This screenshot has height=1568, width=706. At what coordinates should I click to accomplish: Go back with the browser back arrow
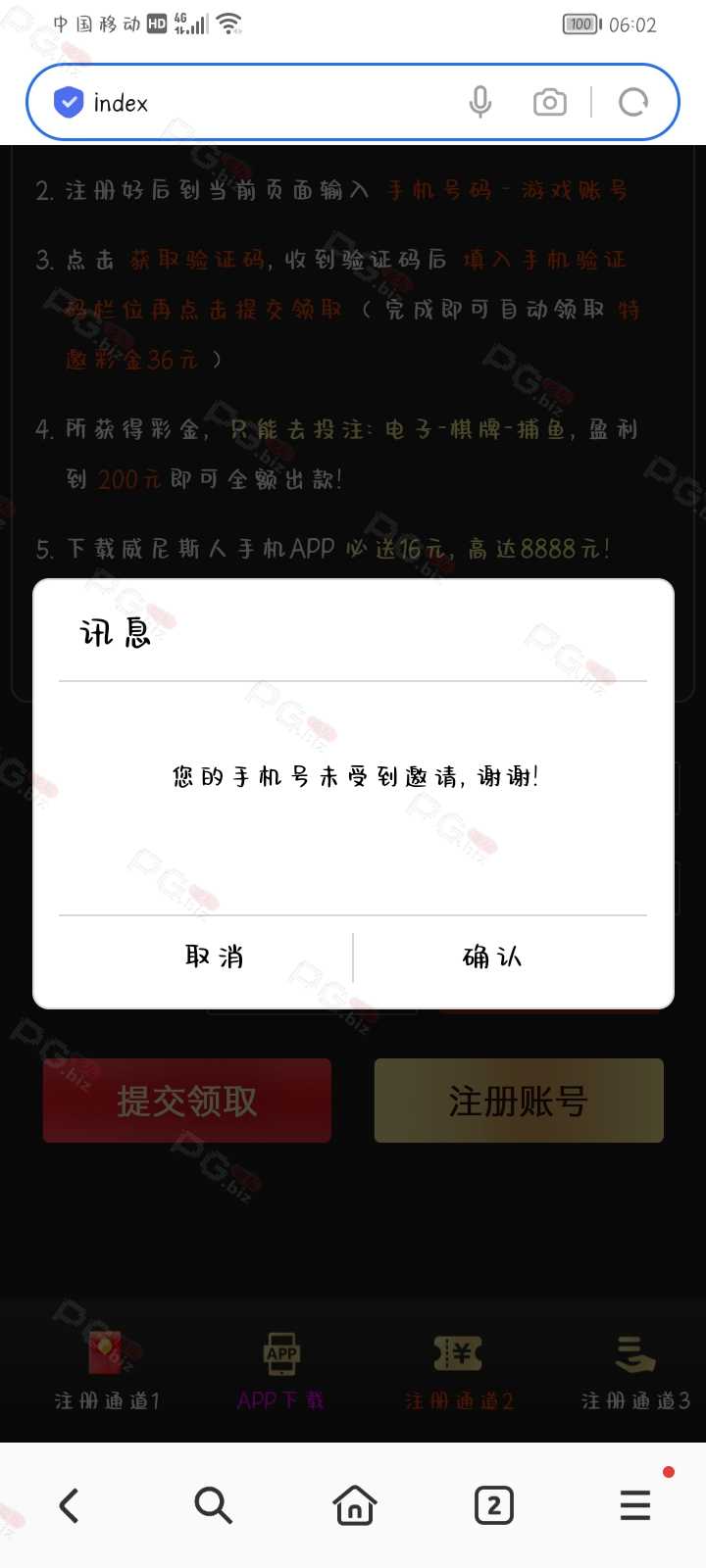[x=69, y=1505]
